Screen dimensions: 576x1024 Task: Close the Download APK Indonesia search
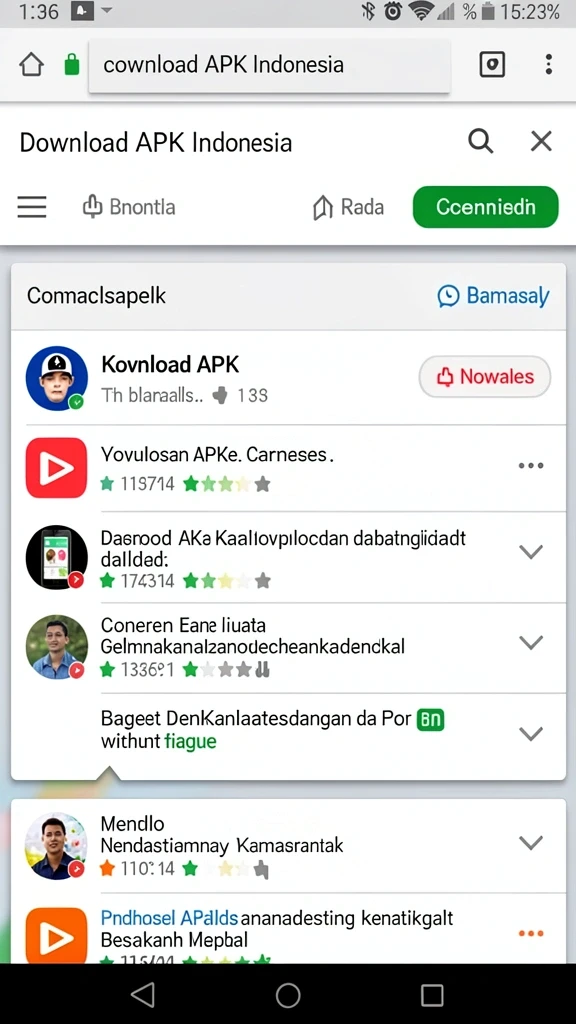pos(541,141)
